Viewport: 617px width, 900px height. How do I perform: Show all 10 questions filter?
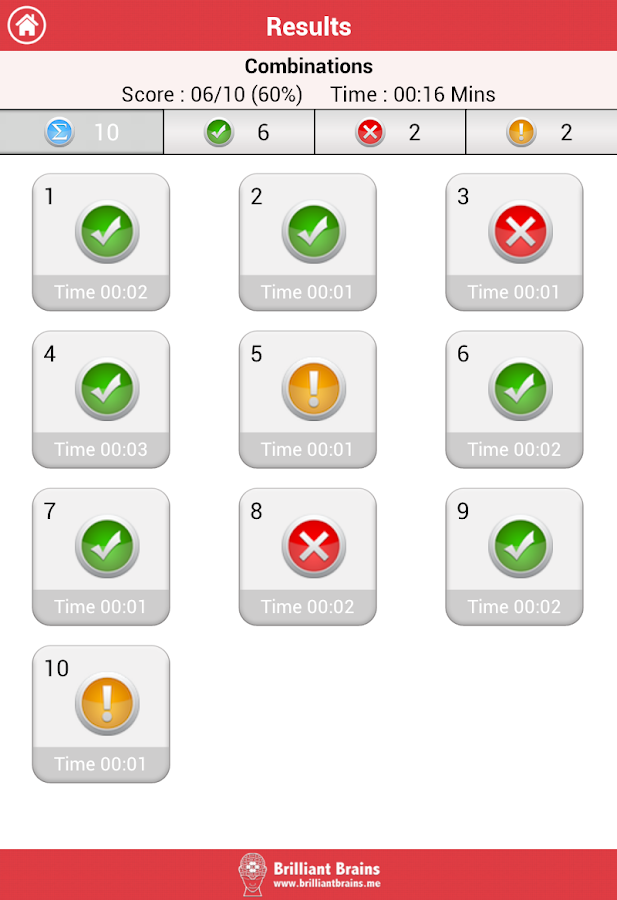[x=81, y=132]
